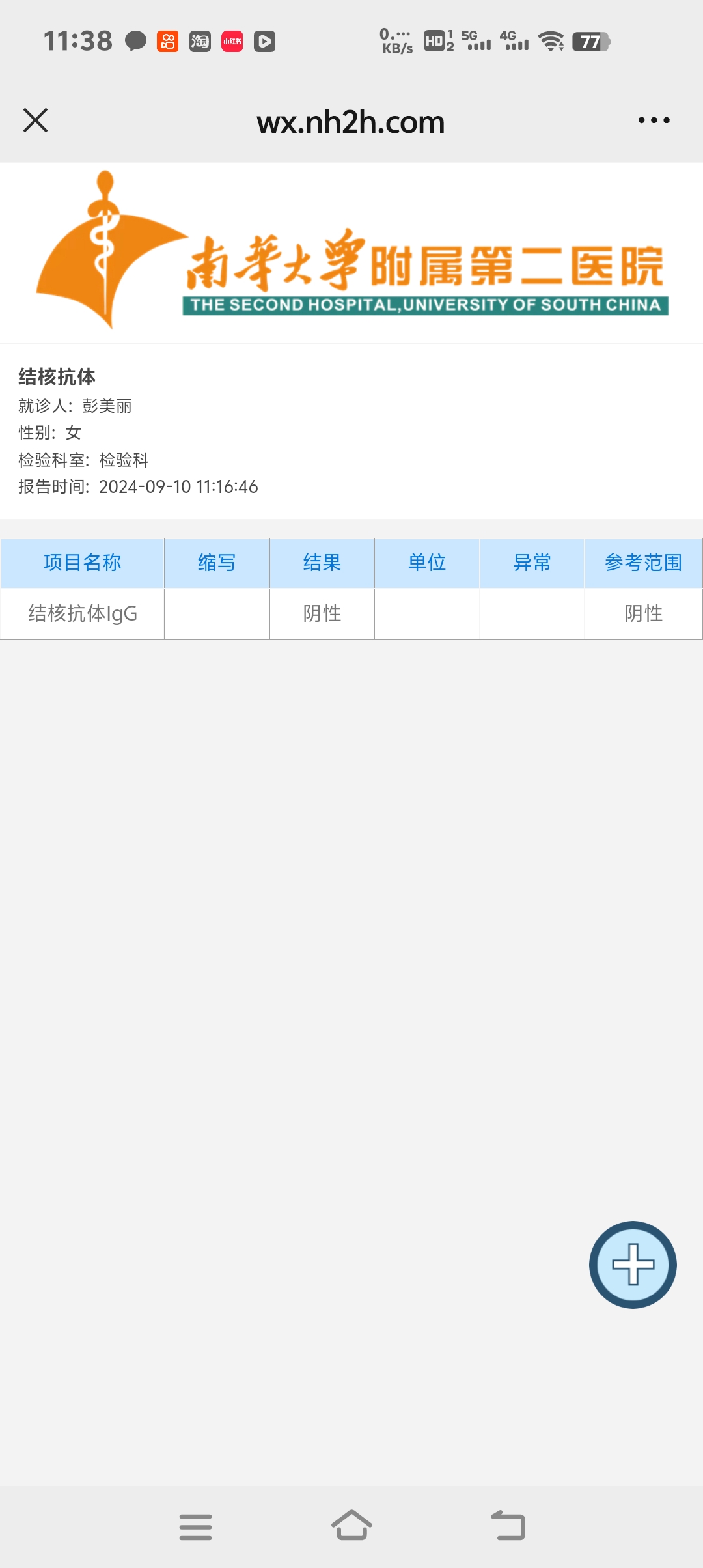
Task: Tap the floating plus button
Action: coord(633,1265)
